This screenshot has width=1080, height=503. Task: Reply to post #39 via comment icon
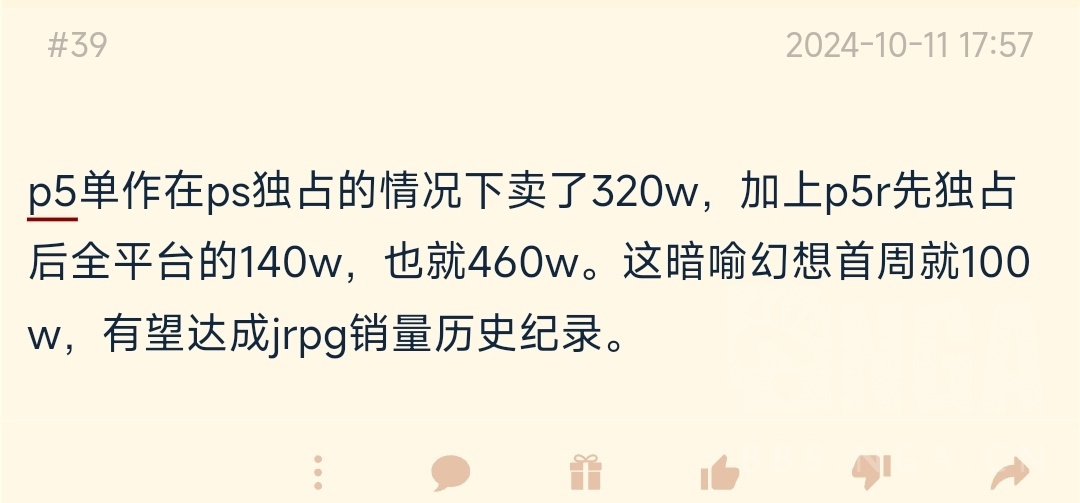click(450, 474)
